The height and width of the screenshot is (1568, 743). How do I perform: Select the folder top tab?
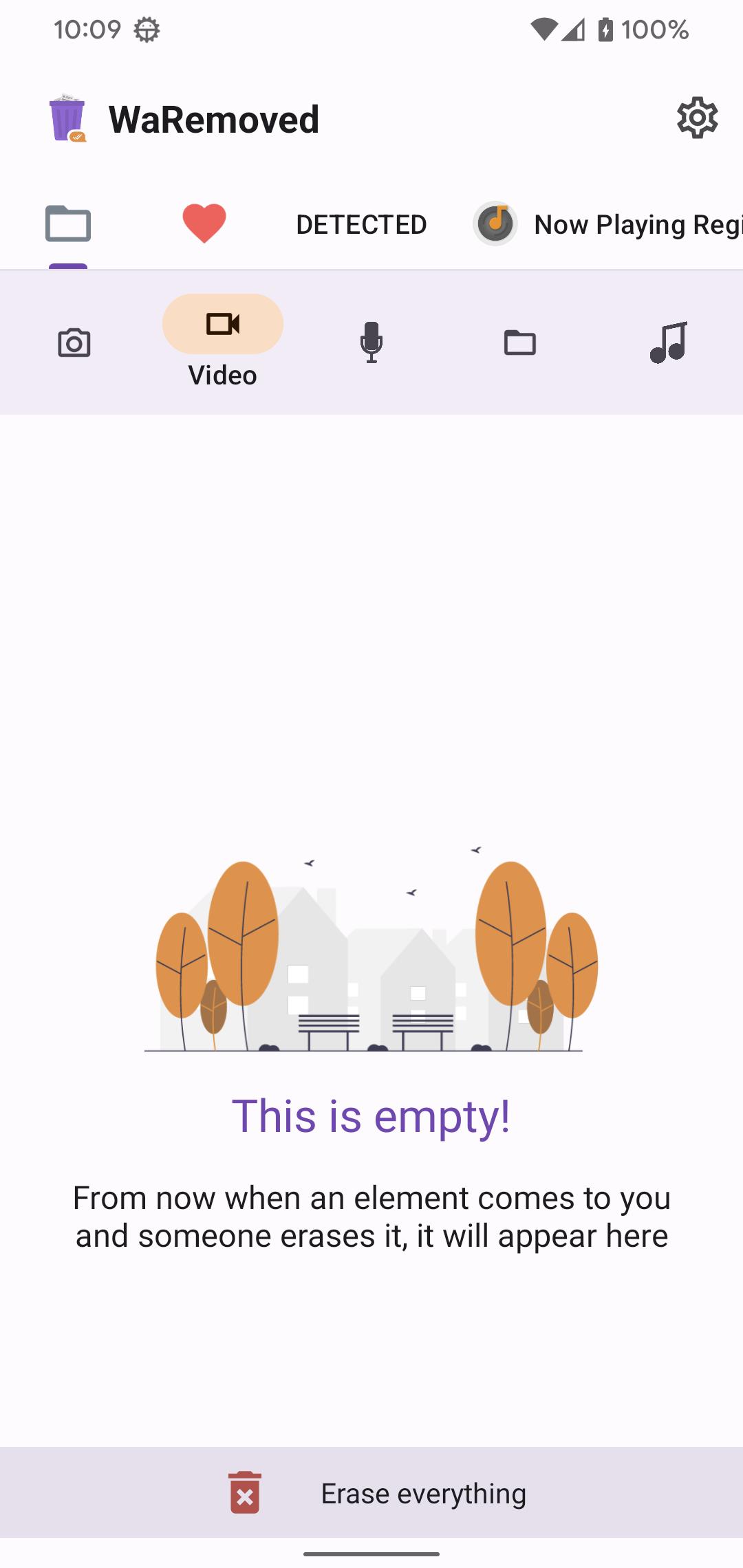coord(68,224)
